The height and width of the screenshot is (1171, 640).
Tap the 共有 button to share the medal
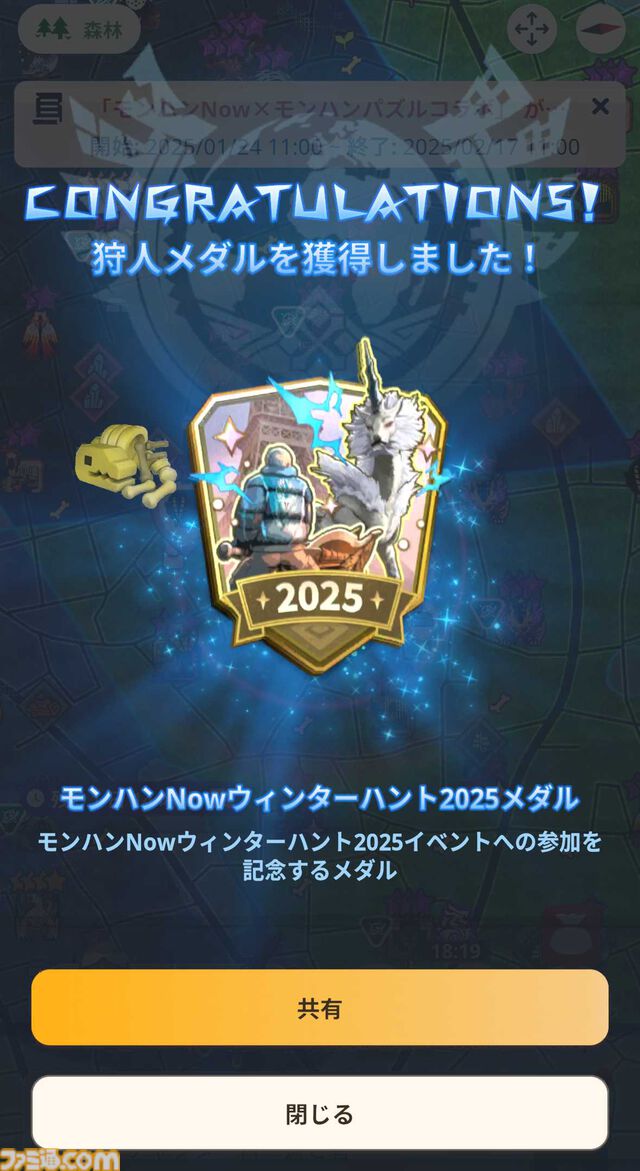(320, 1008)
